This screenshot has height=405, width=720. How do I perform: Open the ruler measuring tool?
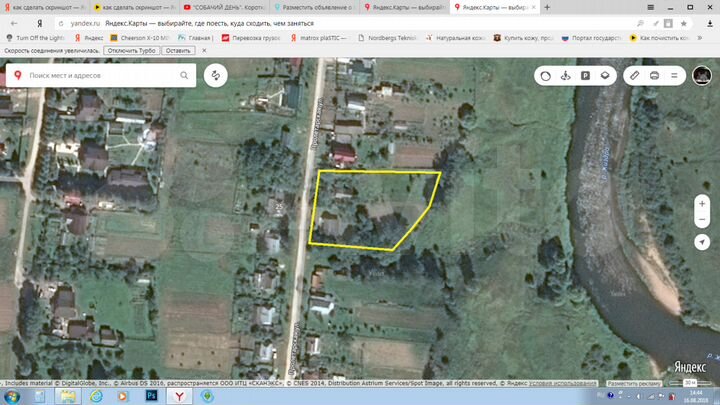pyautogui.click(x=634, y=75)
